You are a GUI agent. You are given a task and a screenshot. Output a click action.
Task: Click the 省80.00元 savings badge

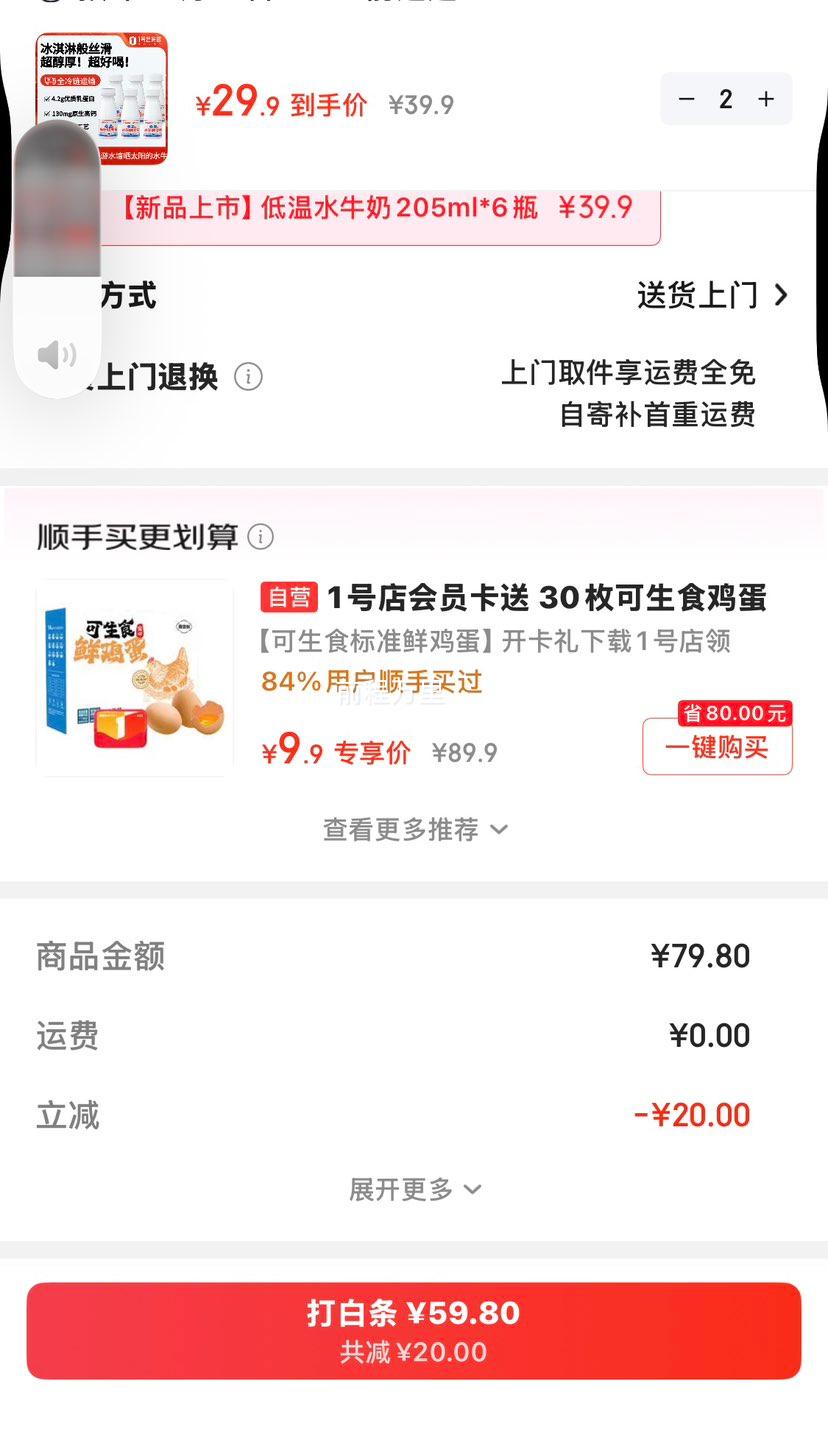pos(717,712)
